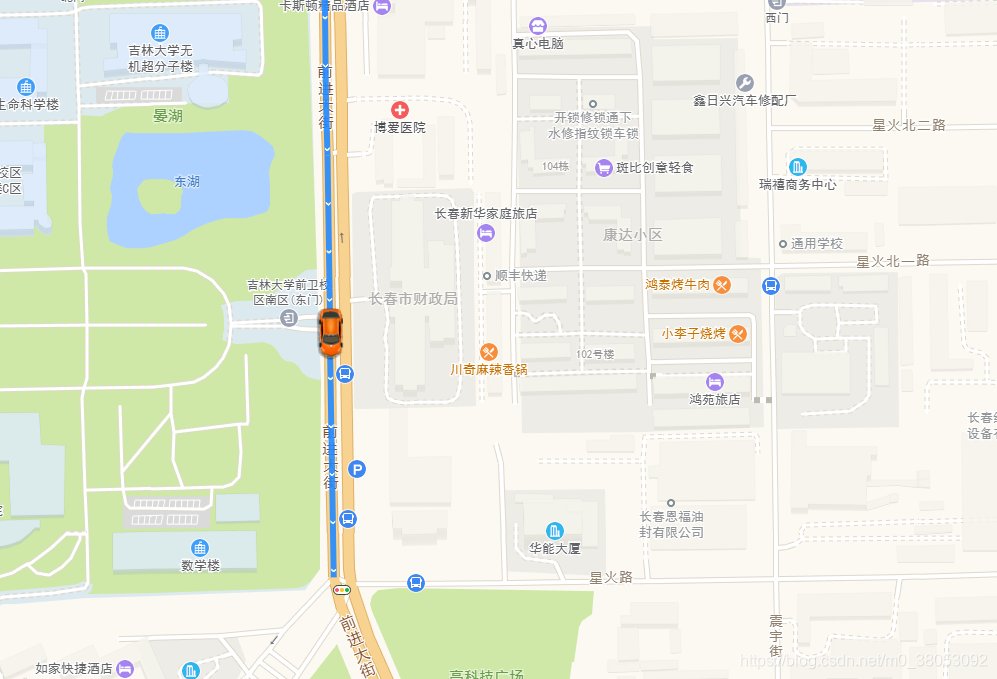The image size is (997, 679).
Task: Open the 长春新华家庭旅店 hotel marker
Action: coord(486,233)
